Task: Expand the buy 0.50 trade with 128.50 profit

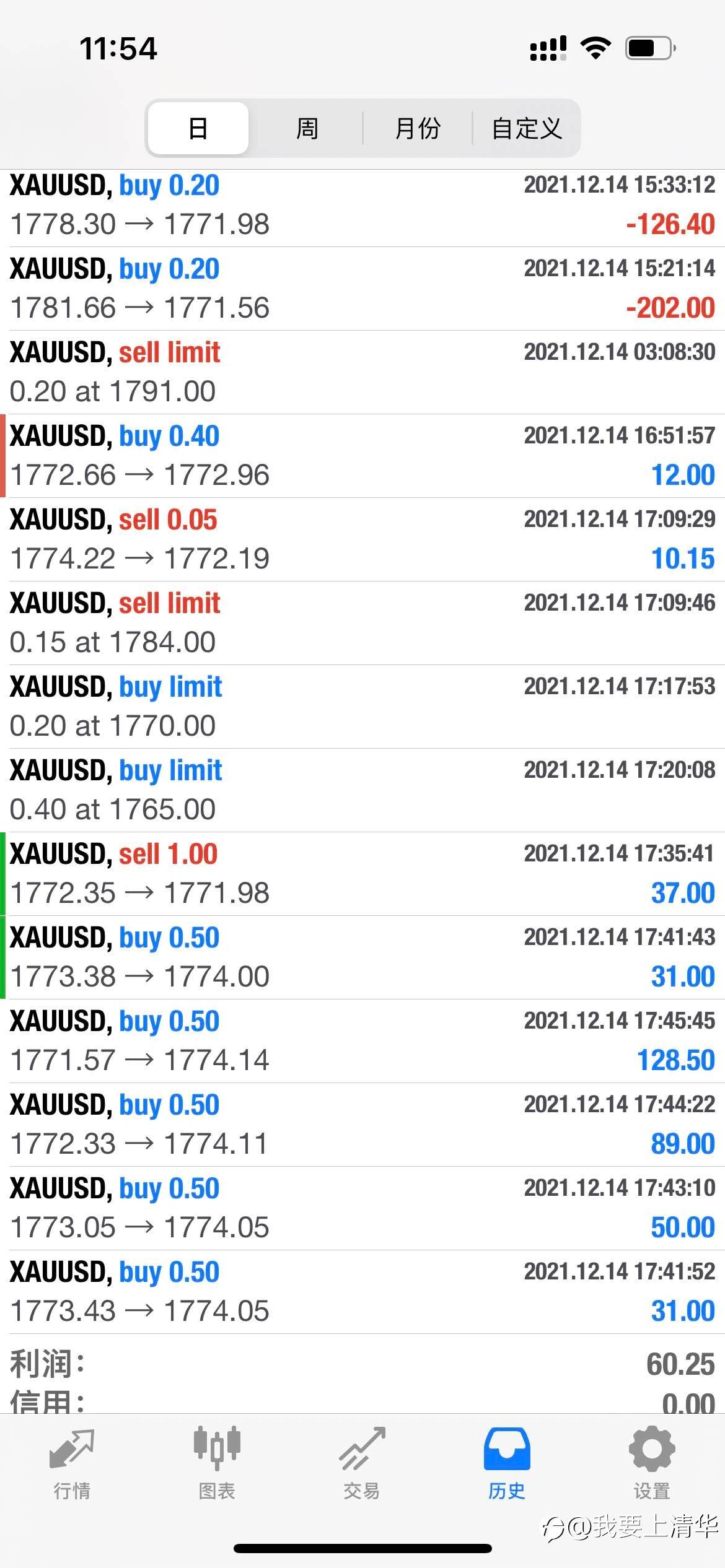Action: point(362,1041)
